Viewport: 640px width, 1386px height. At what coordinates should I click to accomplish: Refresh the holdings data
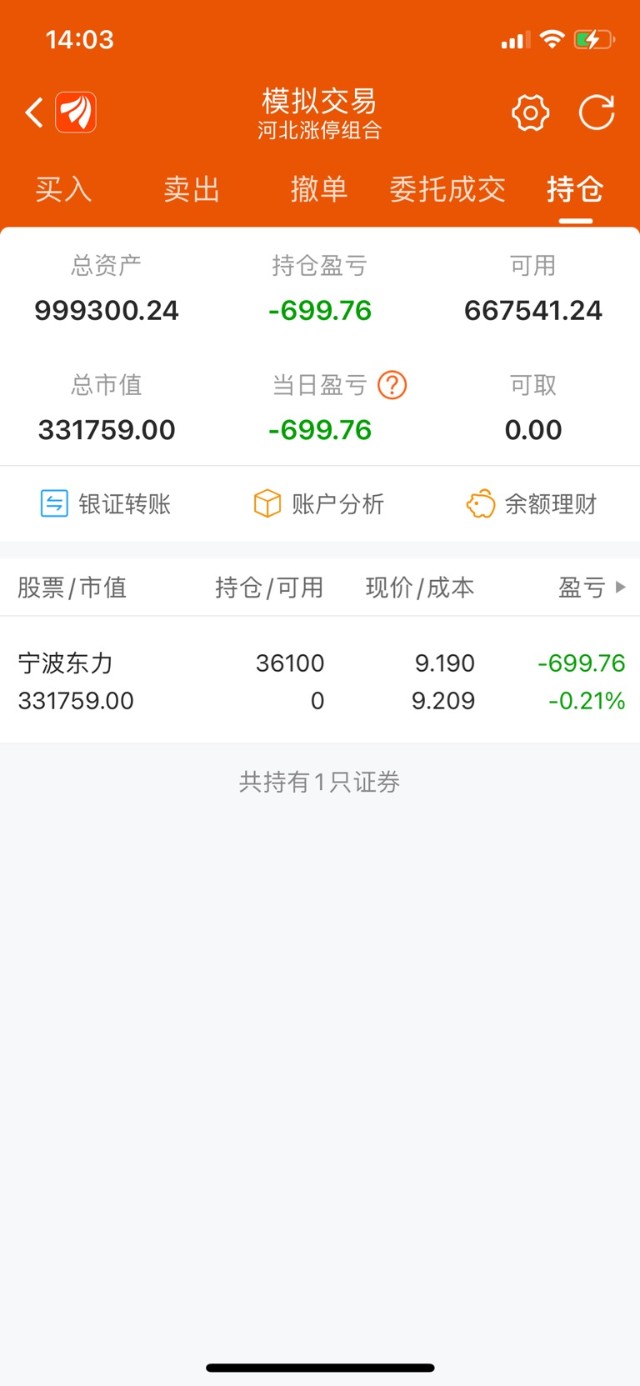597,113
